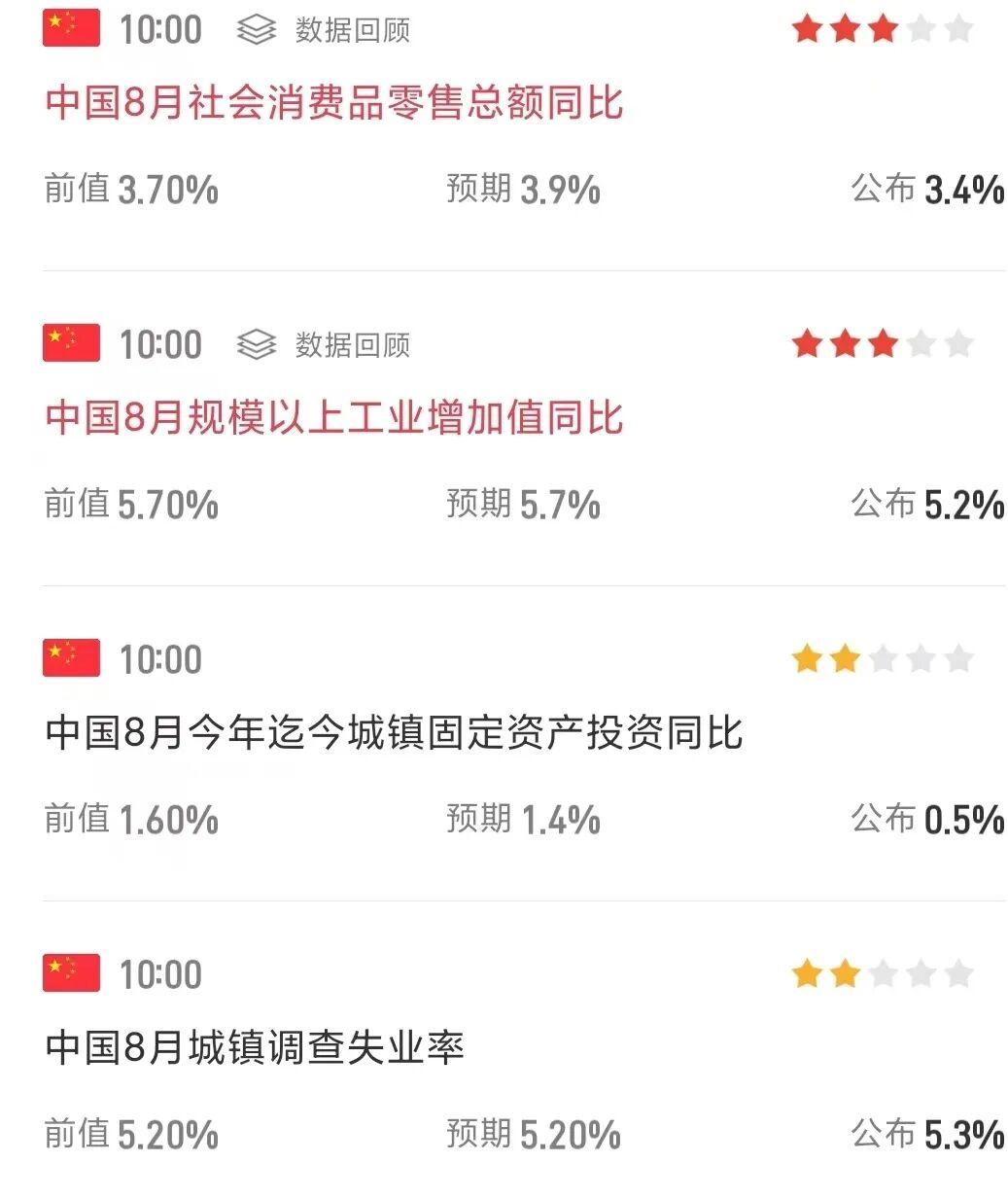1008x1198 pixels.
Task: View details of 中国8月城镇调查失业率
Action: tap(255, 1048)
